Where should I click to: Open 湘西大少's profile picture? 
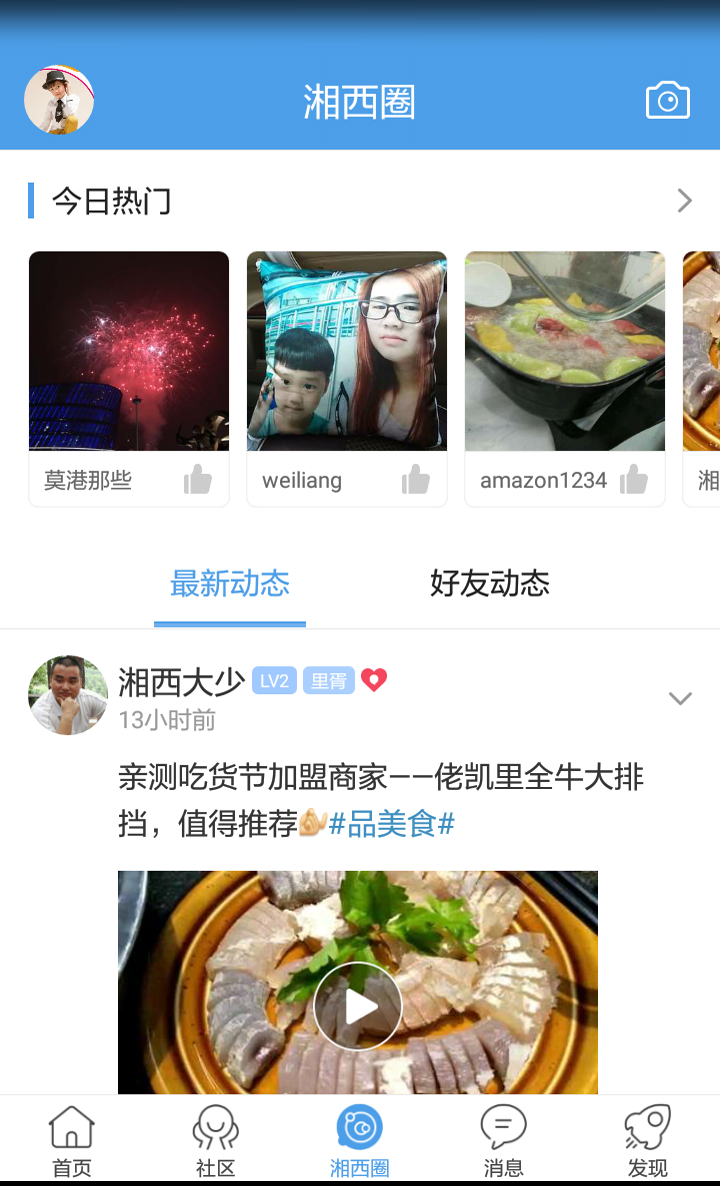(x=68, y=695)
